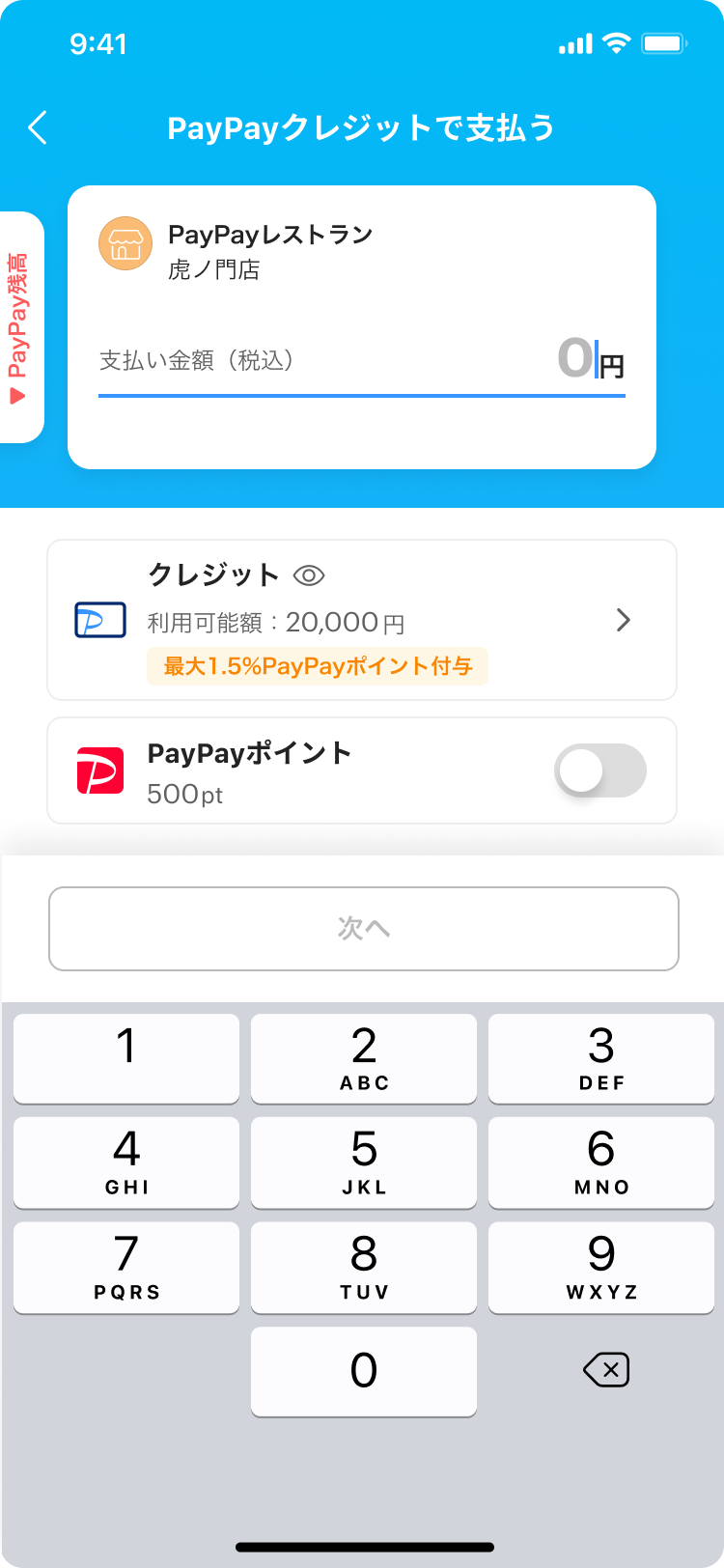Type 5 using the number pad
724x1568 pixels.
[363, 1162]
